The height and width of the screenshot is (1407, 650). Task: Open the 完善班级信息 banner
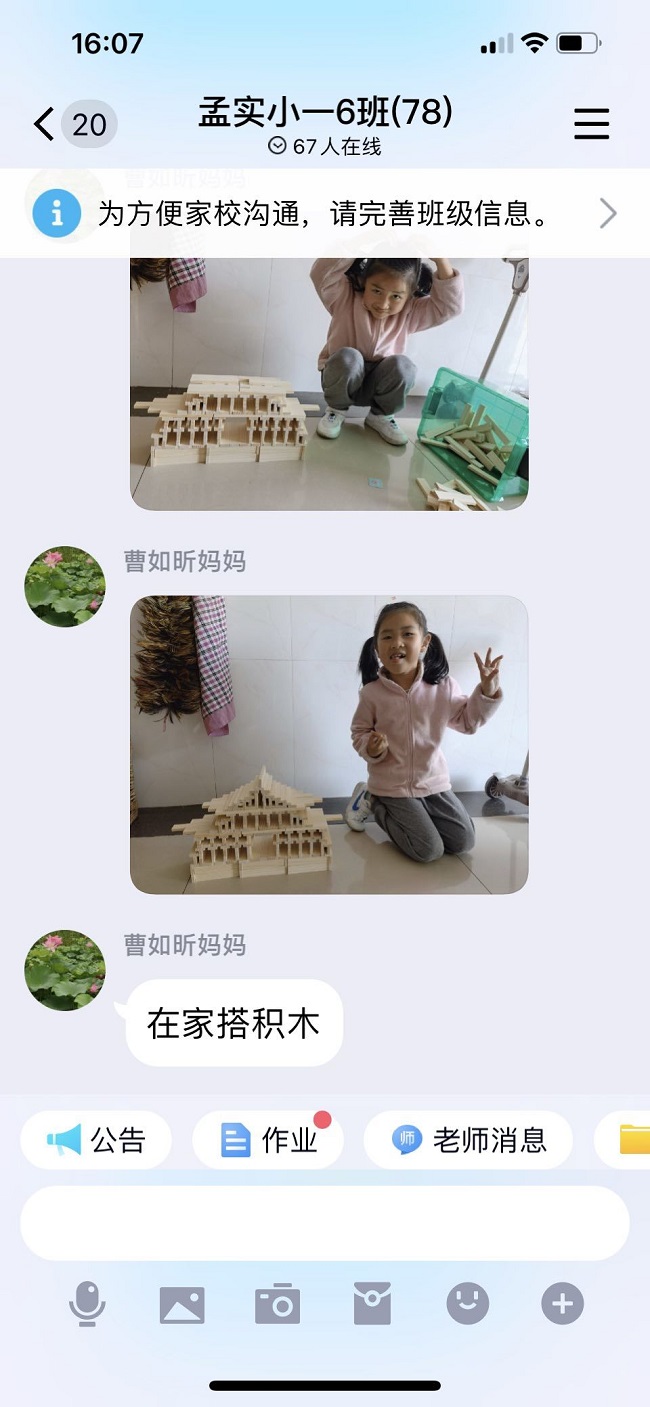pos(325,213)
